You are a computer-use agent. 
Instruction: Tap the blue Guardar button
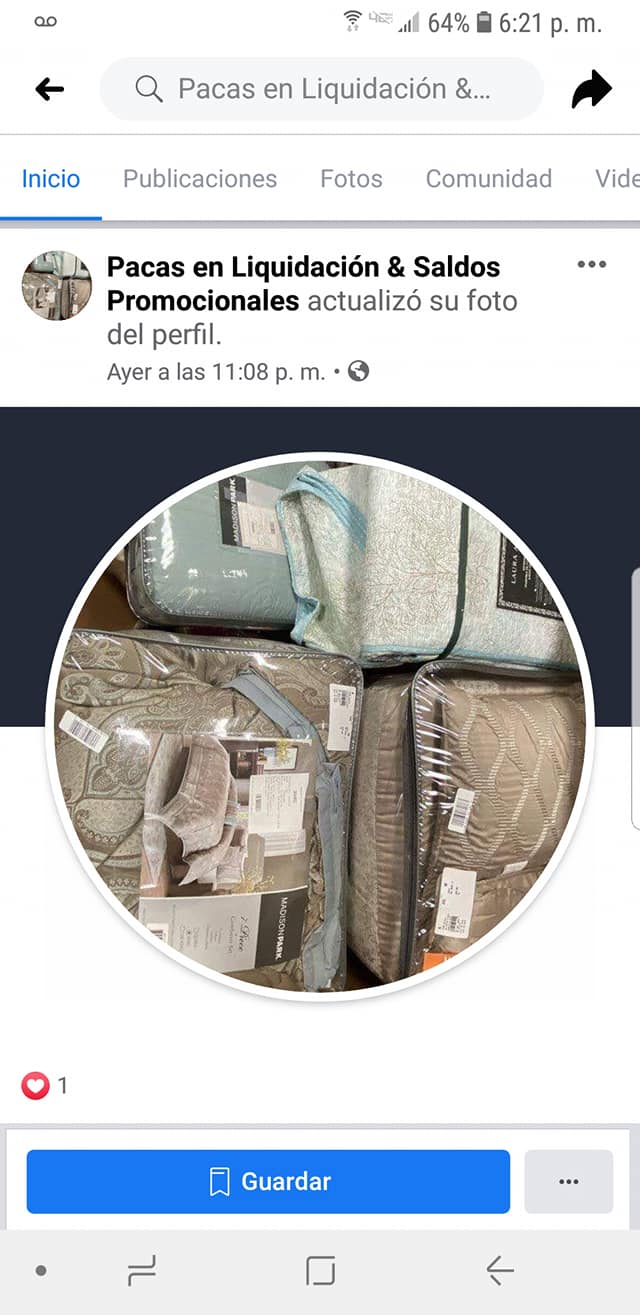point(268,1182)
